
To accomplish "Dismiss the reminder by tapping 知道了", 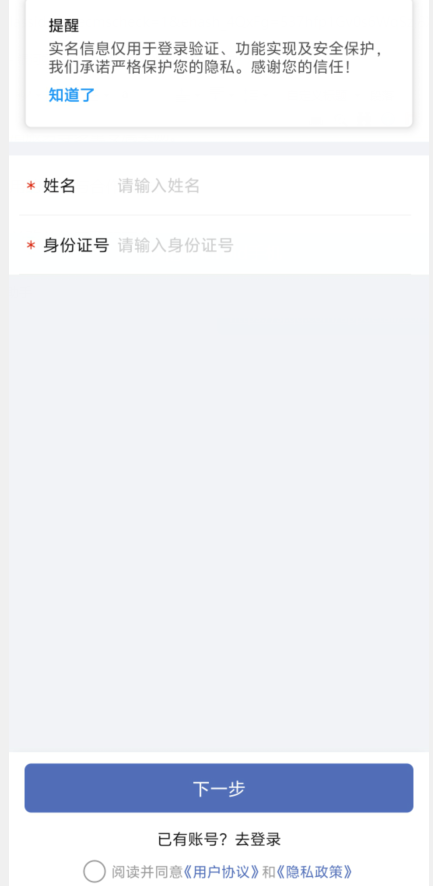I will (x=71, y=95).
